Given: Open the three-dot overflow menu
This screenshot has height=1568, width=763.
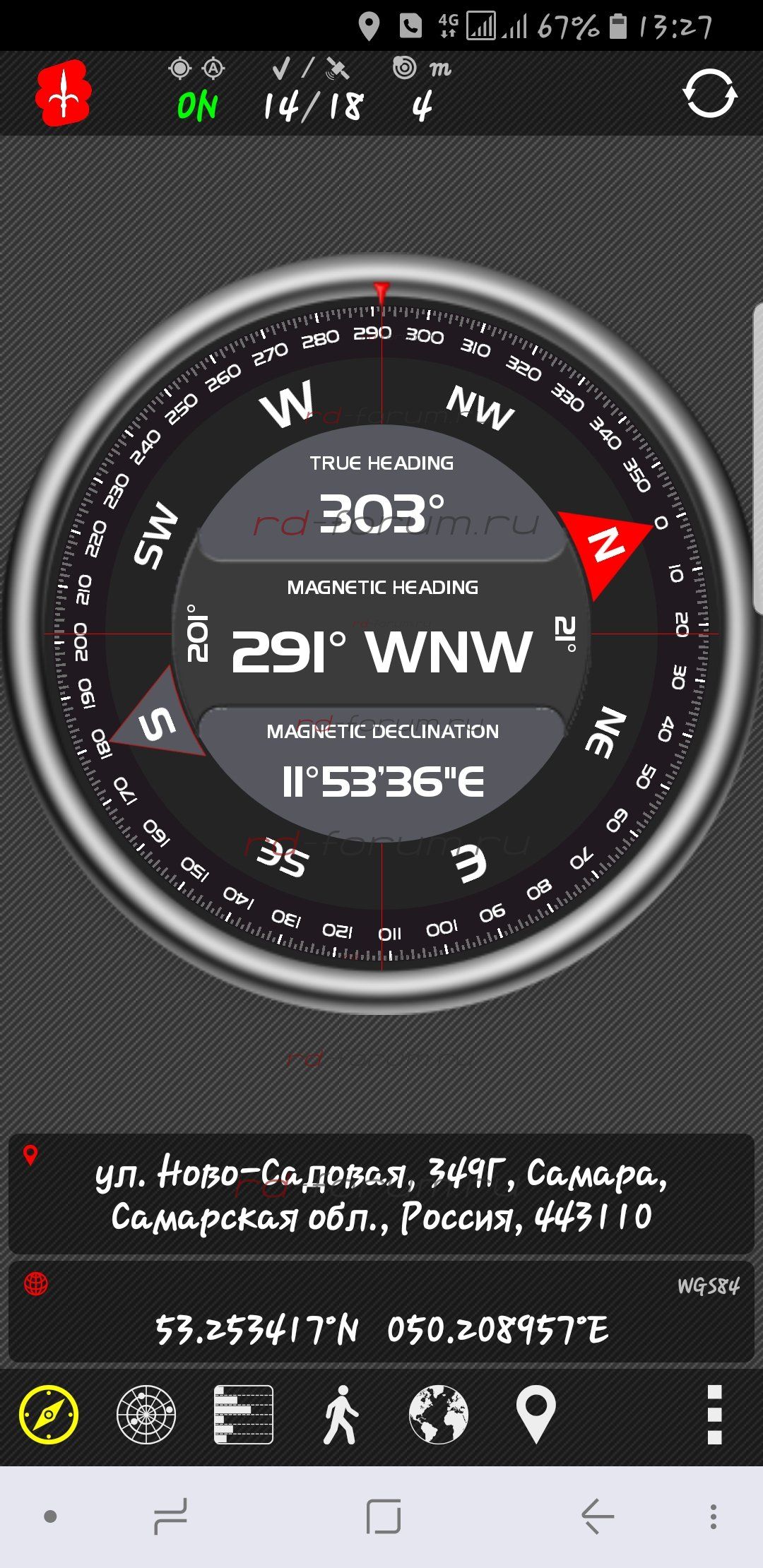Looking at the screenshot, I should pos(714,1414).
